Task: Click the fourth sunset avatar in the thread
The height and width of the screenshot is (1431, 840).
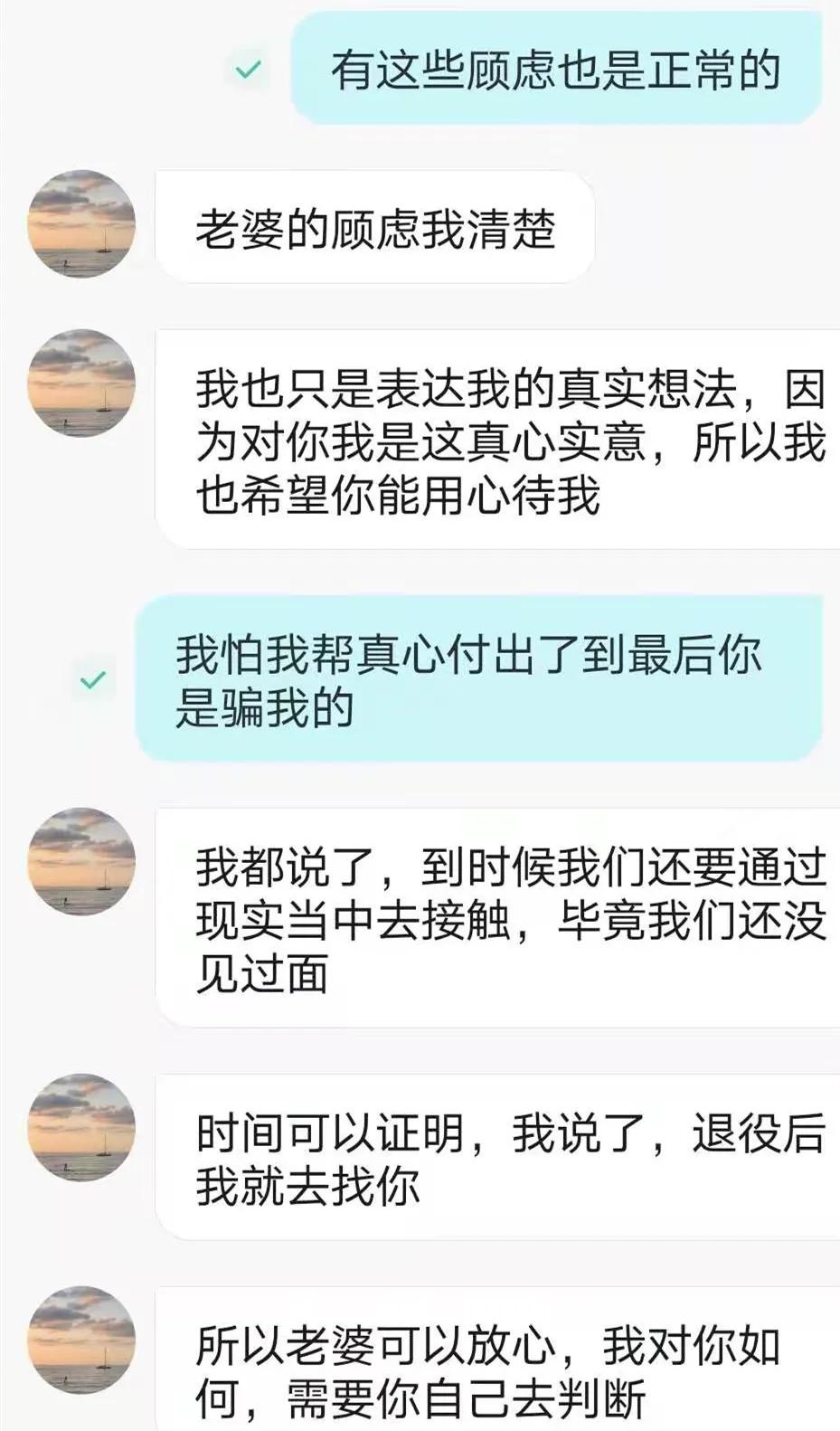Action: (80, 1127)
